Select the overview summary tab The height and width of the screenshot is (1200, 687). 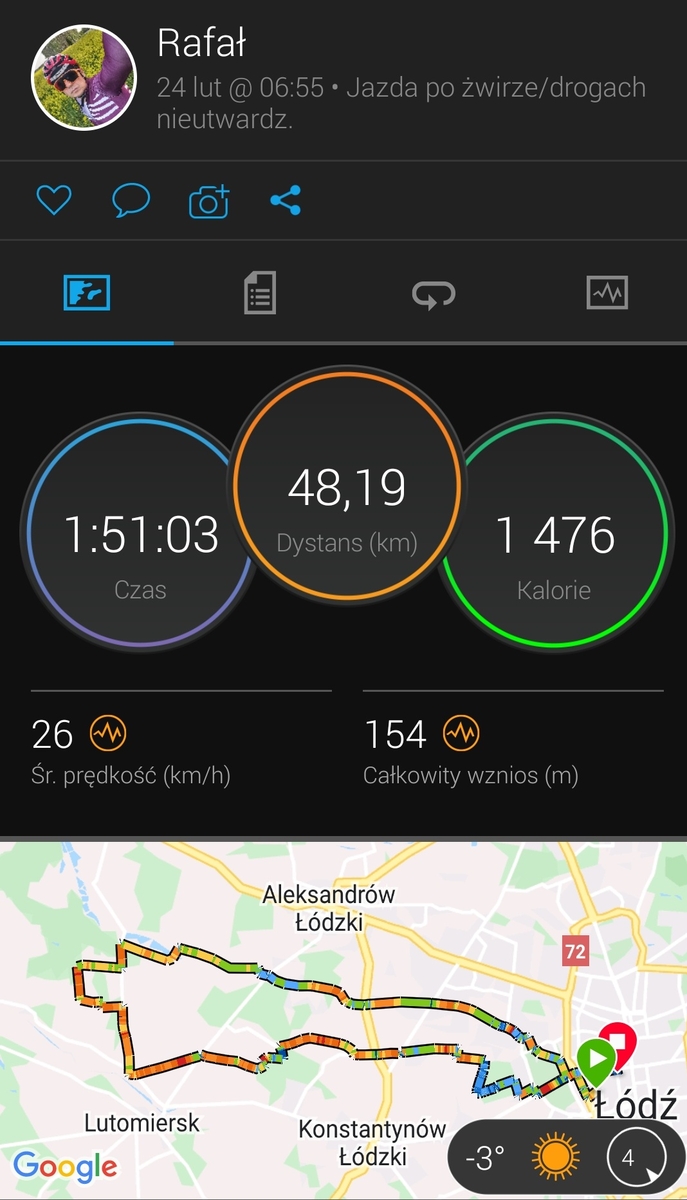click(x=87, y=294)
